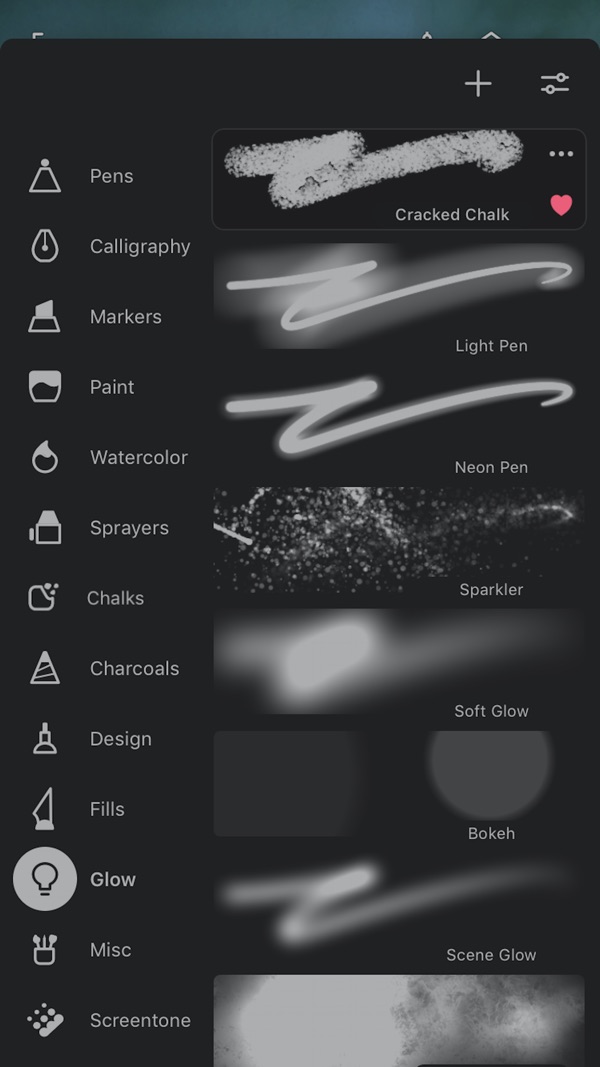Open the Cracked Chalk more options menu
This screenshot has width=600, height=1067.
561,154
